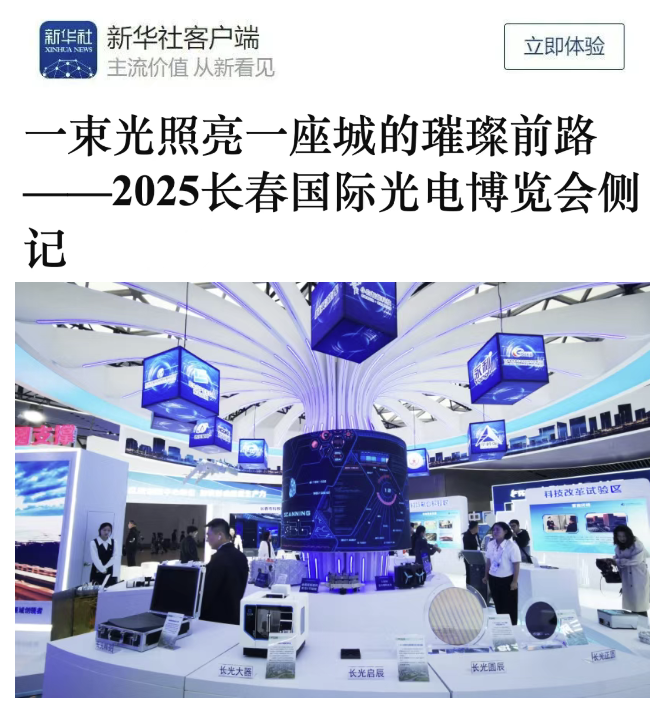The image size is (665, 710).
Task: Tap the 立即体验 button
Action: [564, 47]
